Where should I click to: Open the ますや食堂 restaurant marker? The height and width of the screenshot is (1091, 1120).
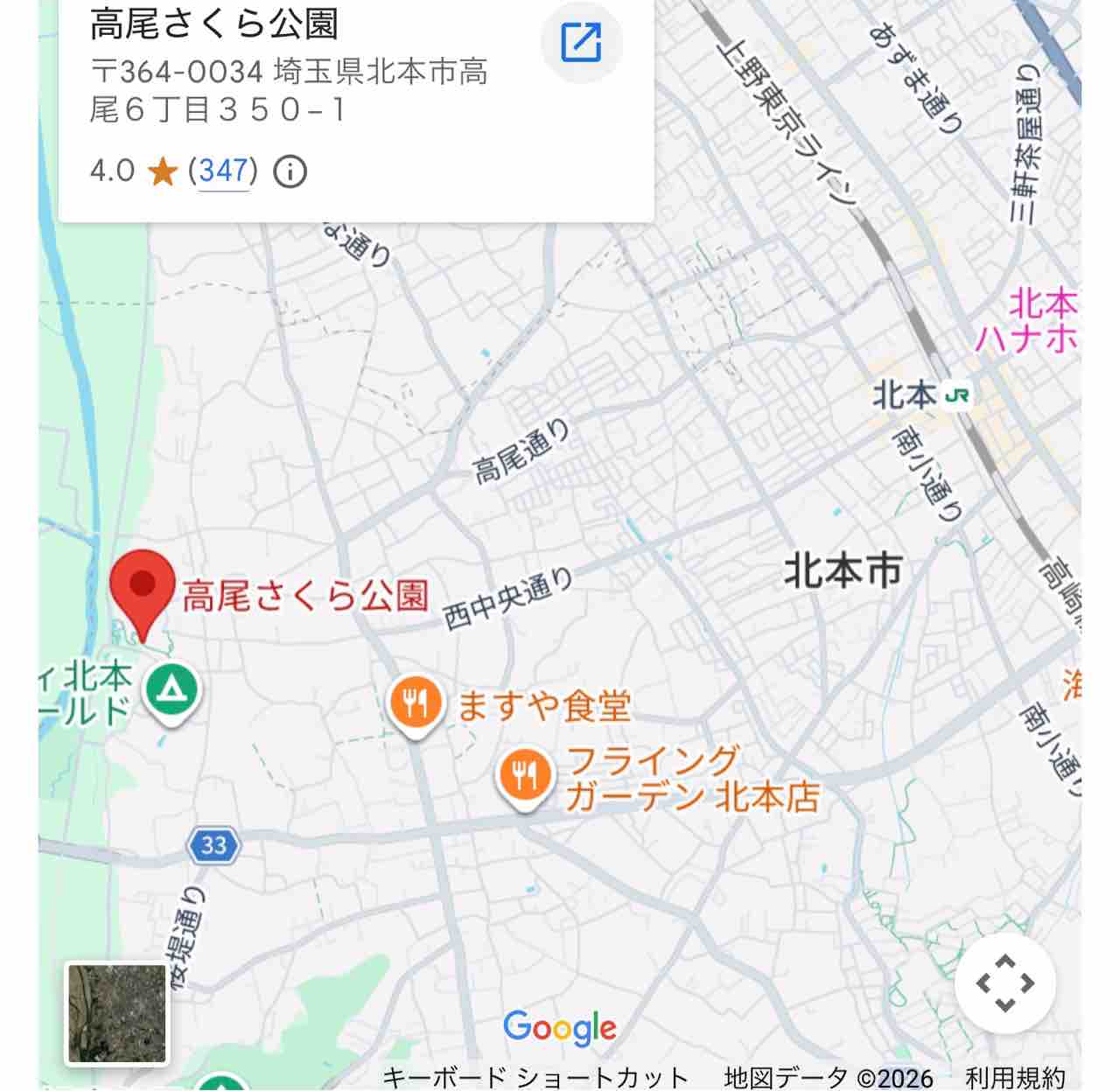pyautogui.click(x=415, y=706)
